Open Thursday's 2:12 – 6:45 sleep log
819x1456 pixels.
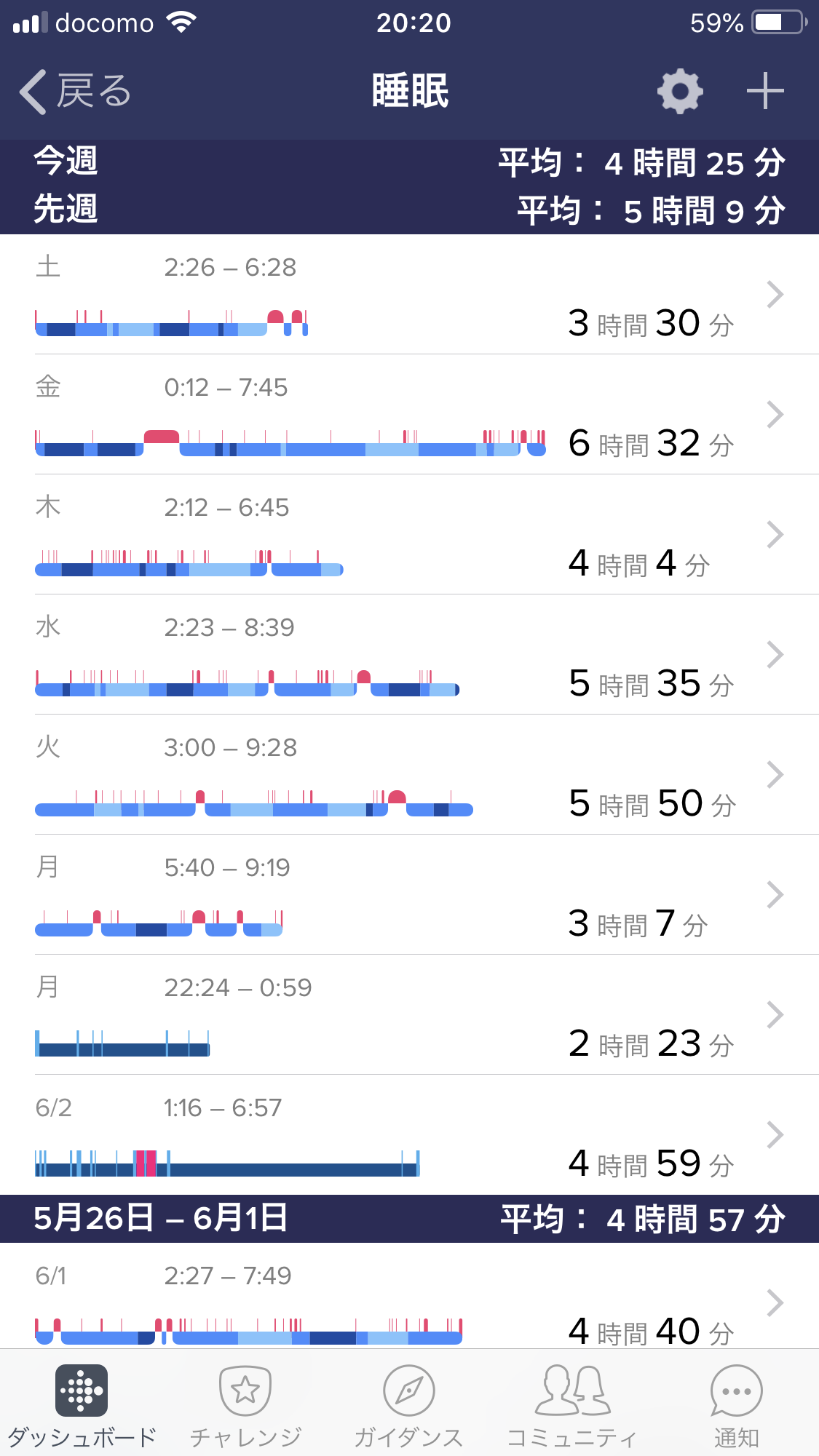coord(409,535)
